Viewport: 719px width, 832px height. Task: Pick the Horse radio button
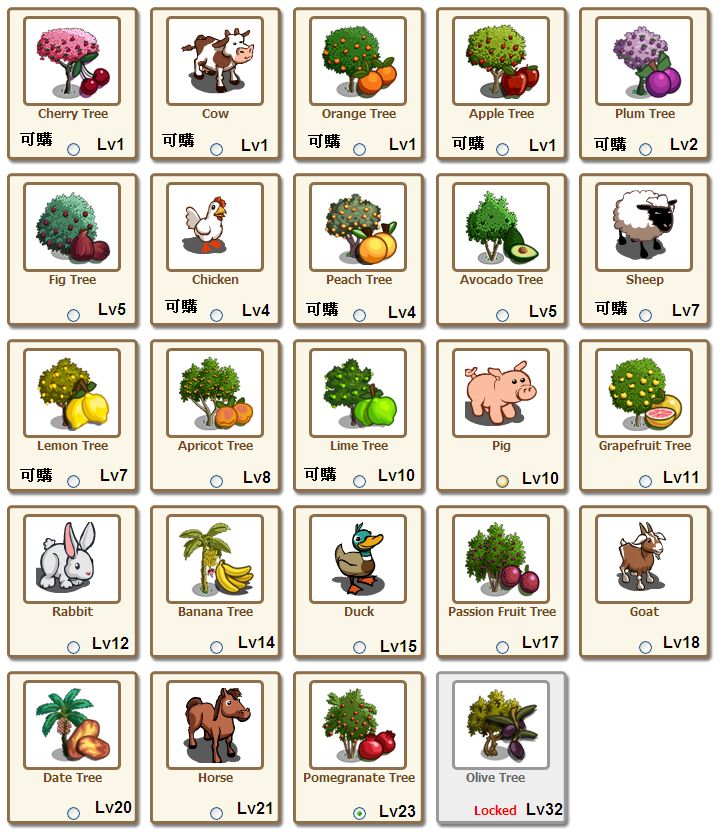pyautogui.click(x=216, y=813)
